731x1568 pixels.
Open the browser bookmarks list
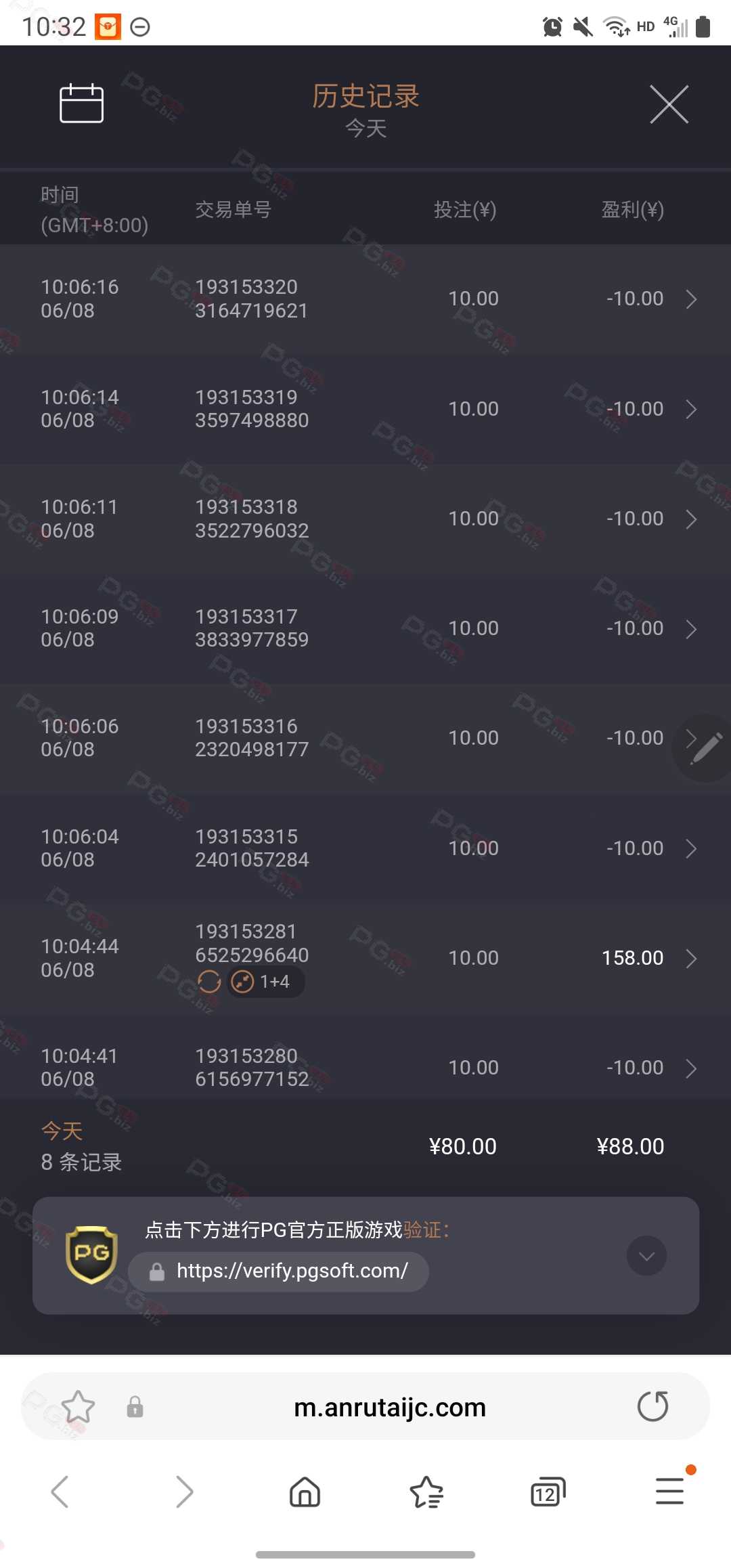[x=426, y=1491]
